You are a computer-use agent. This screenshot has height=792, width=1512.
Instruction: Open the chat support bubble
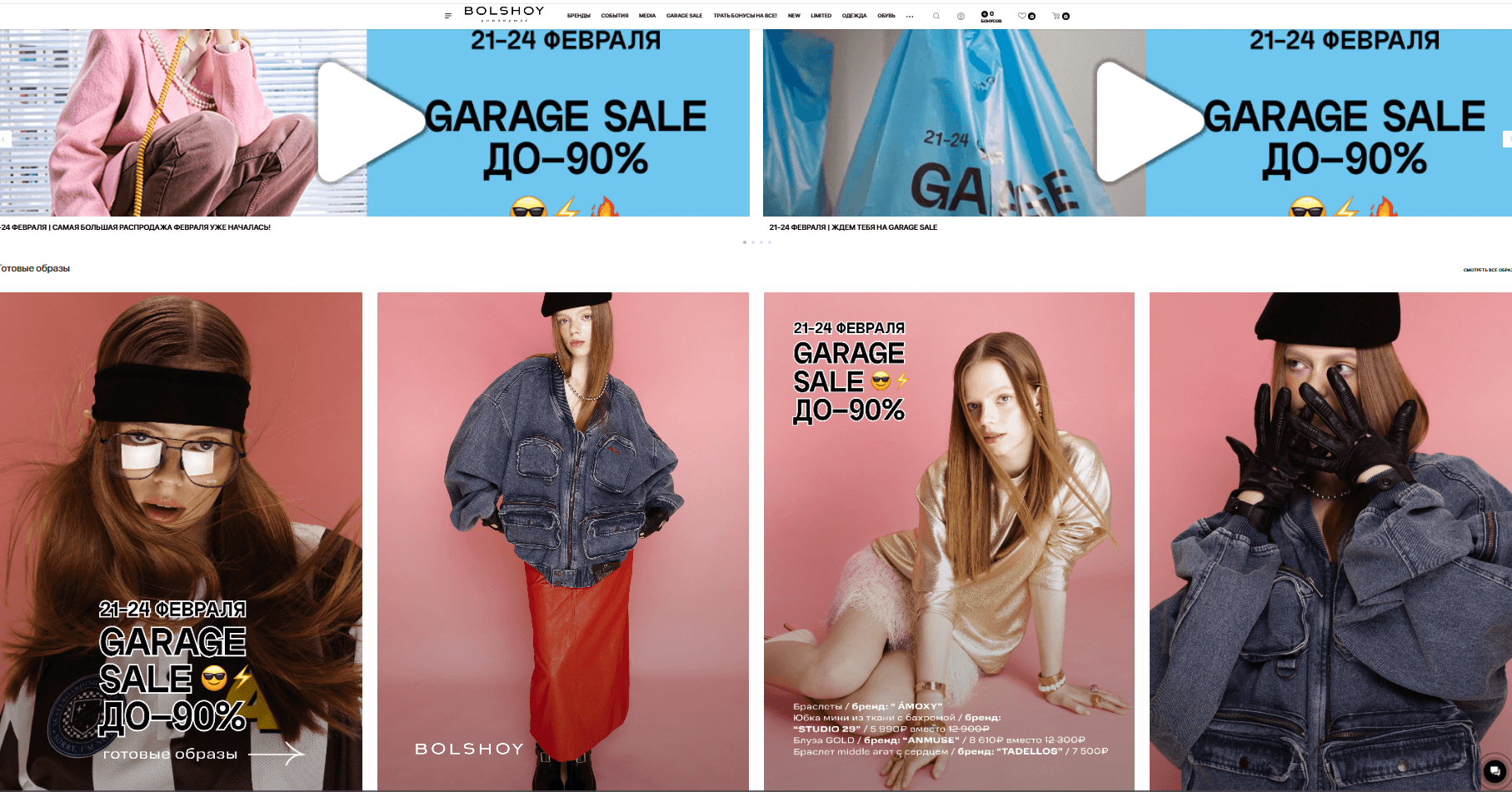point(1495,770)
